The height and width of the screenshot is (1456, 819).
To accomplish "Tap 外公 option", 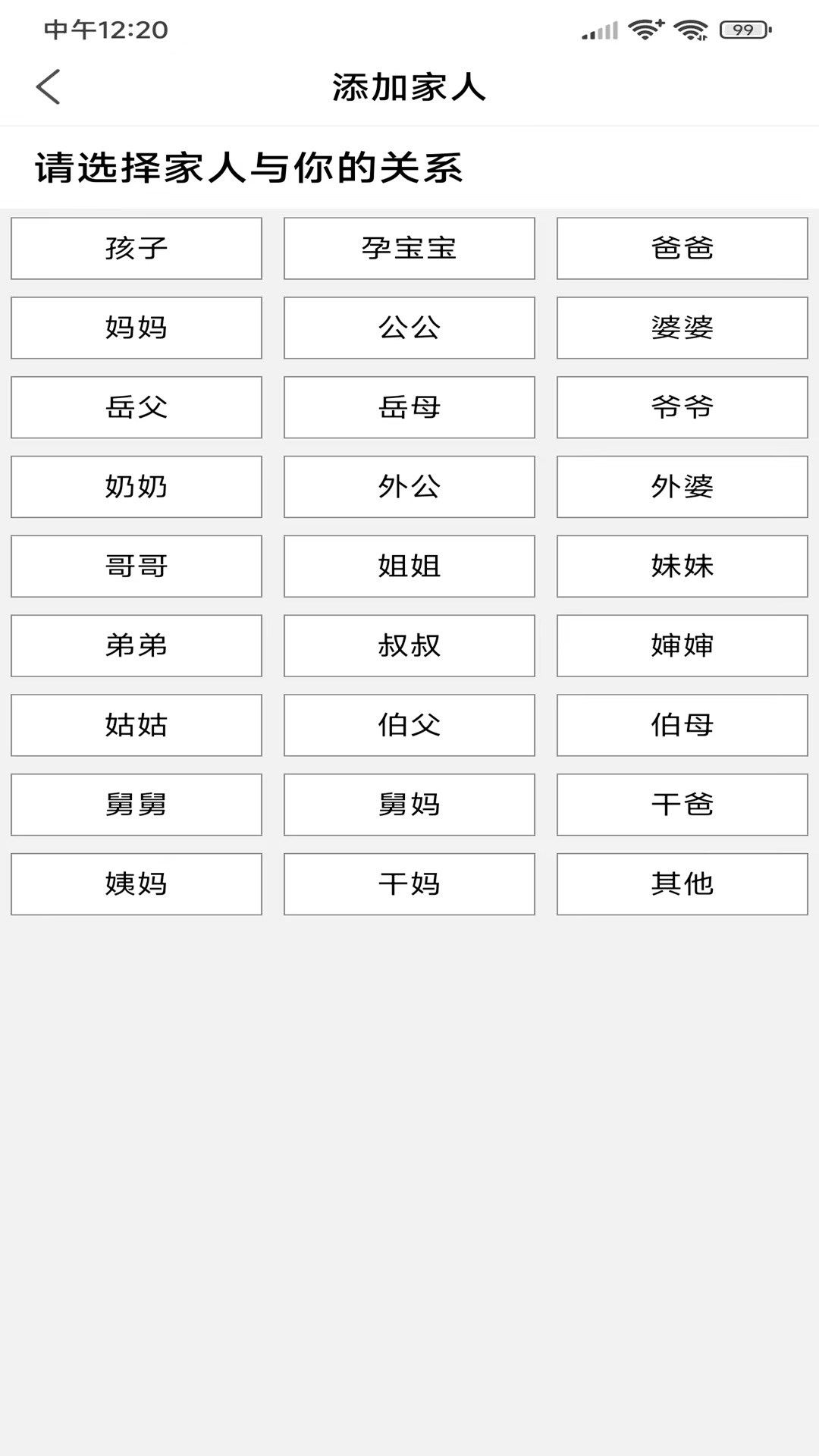I will (x=409, y=487).
